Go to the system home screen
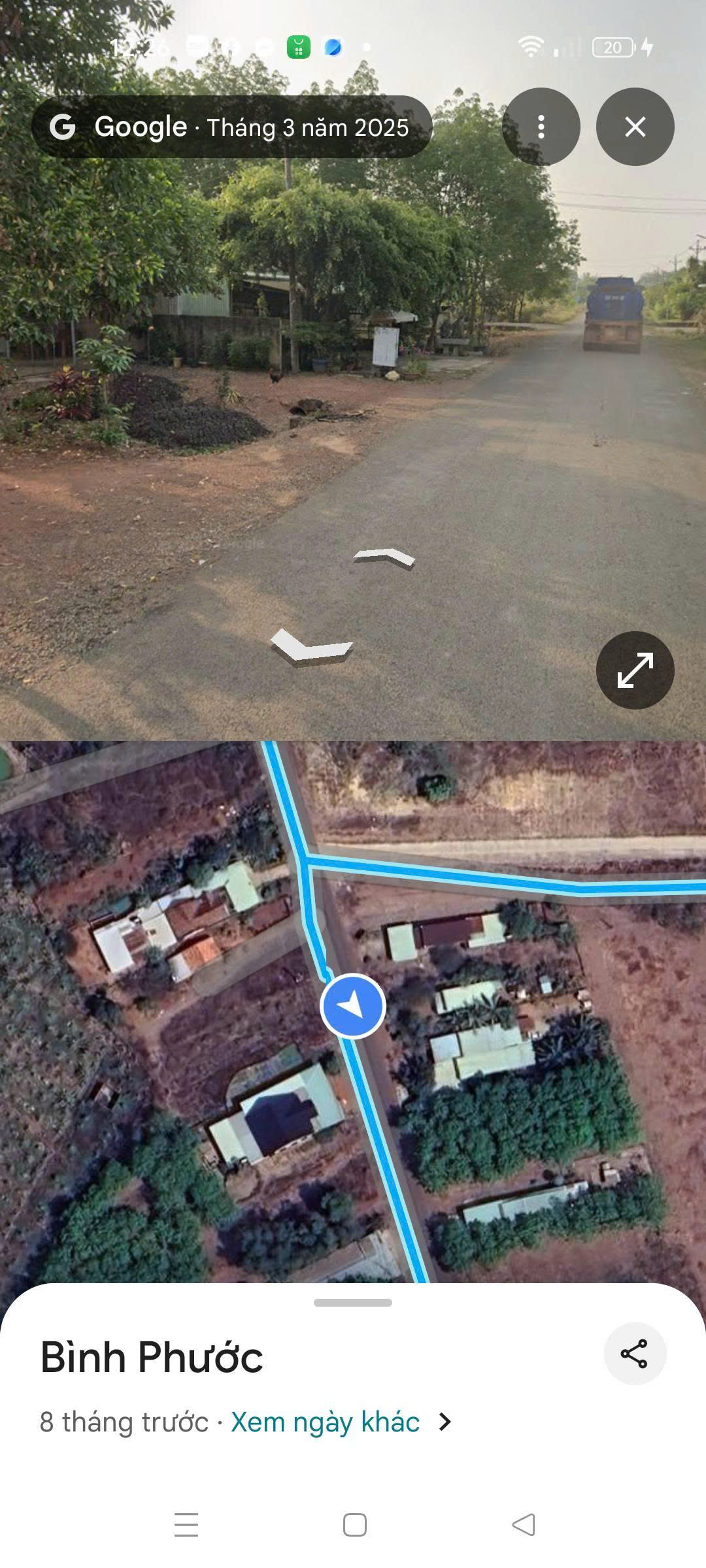The width and height of the screenshot is (706, 1568). pyautogui.click(x=354, y=1525)
